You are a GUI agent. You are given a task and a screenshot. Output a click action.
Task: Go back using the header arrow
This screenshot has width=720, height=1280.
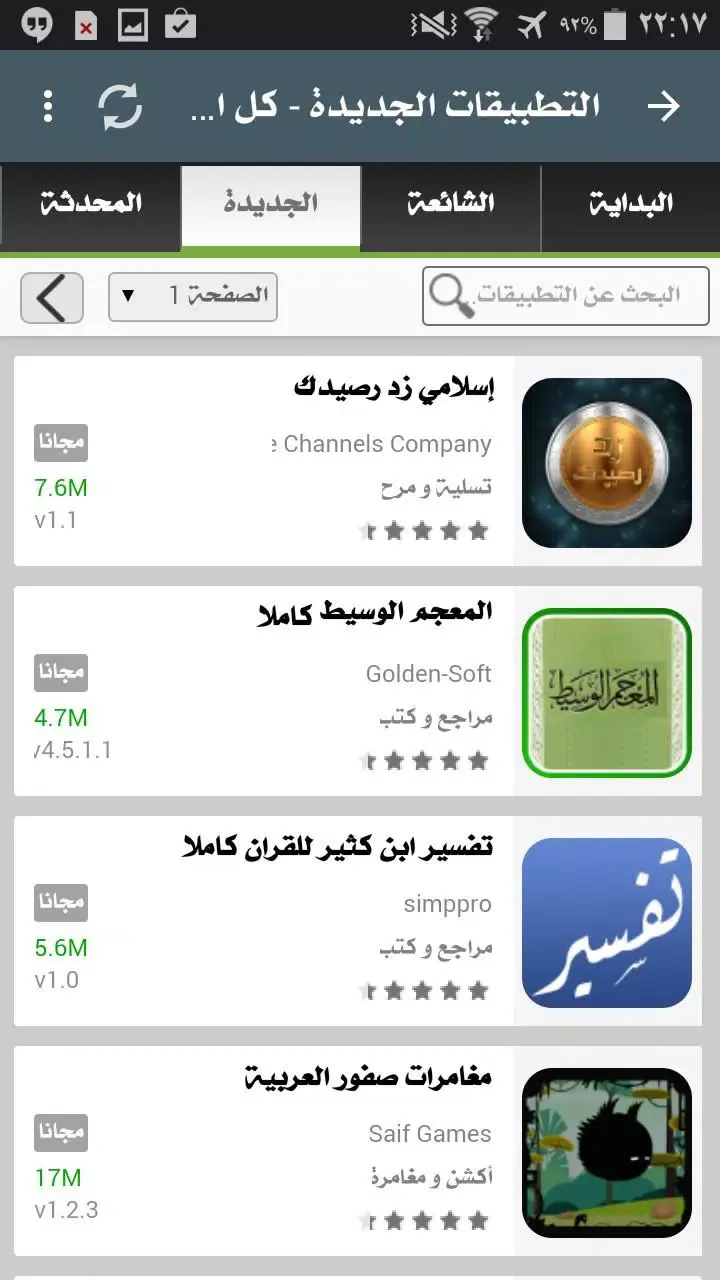coord(664,106)
